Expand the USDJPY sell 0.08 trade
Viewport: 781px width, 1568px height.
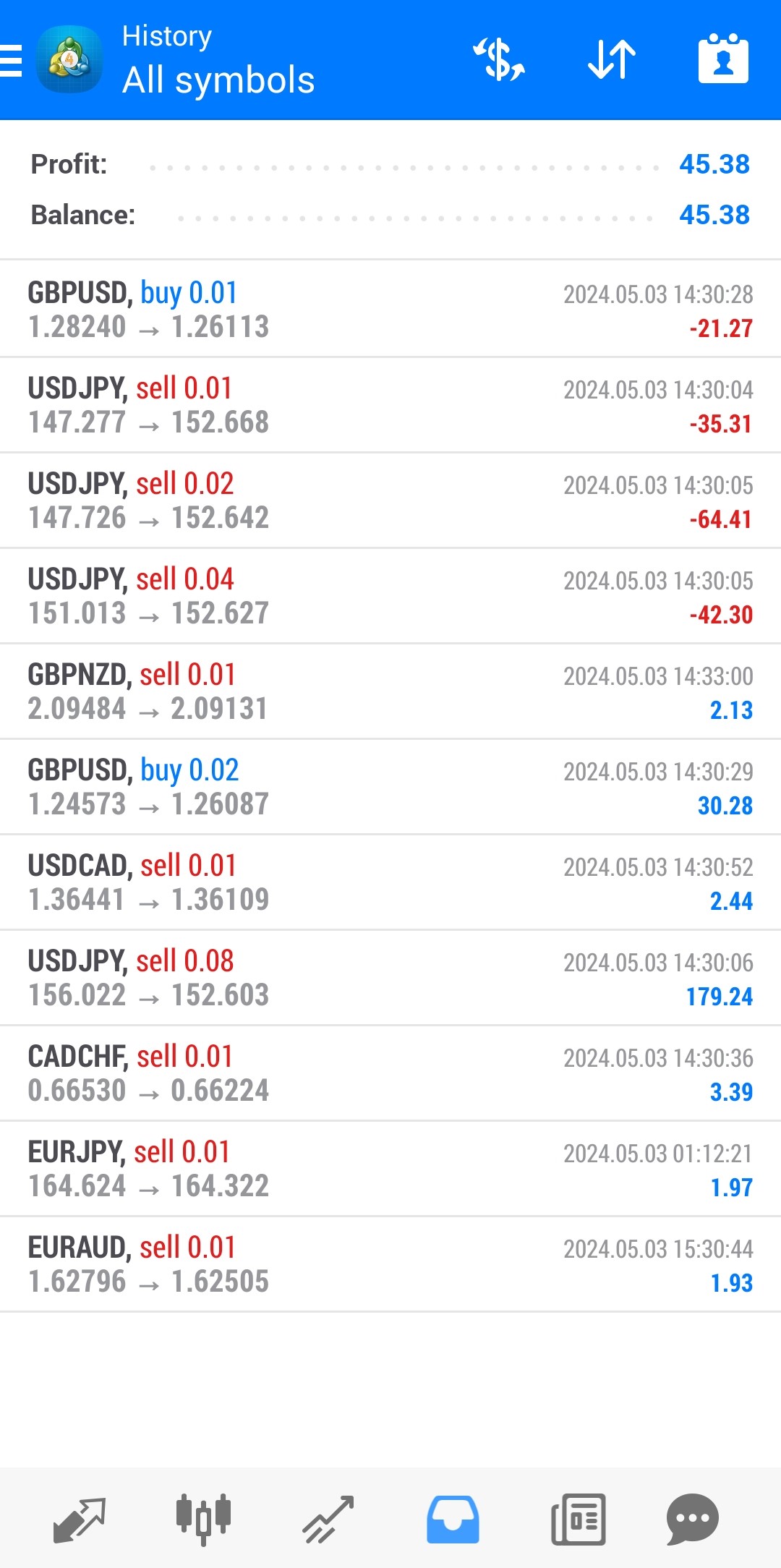click(x=390, y=978)
